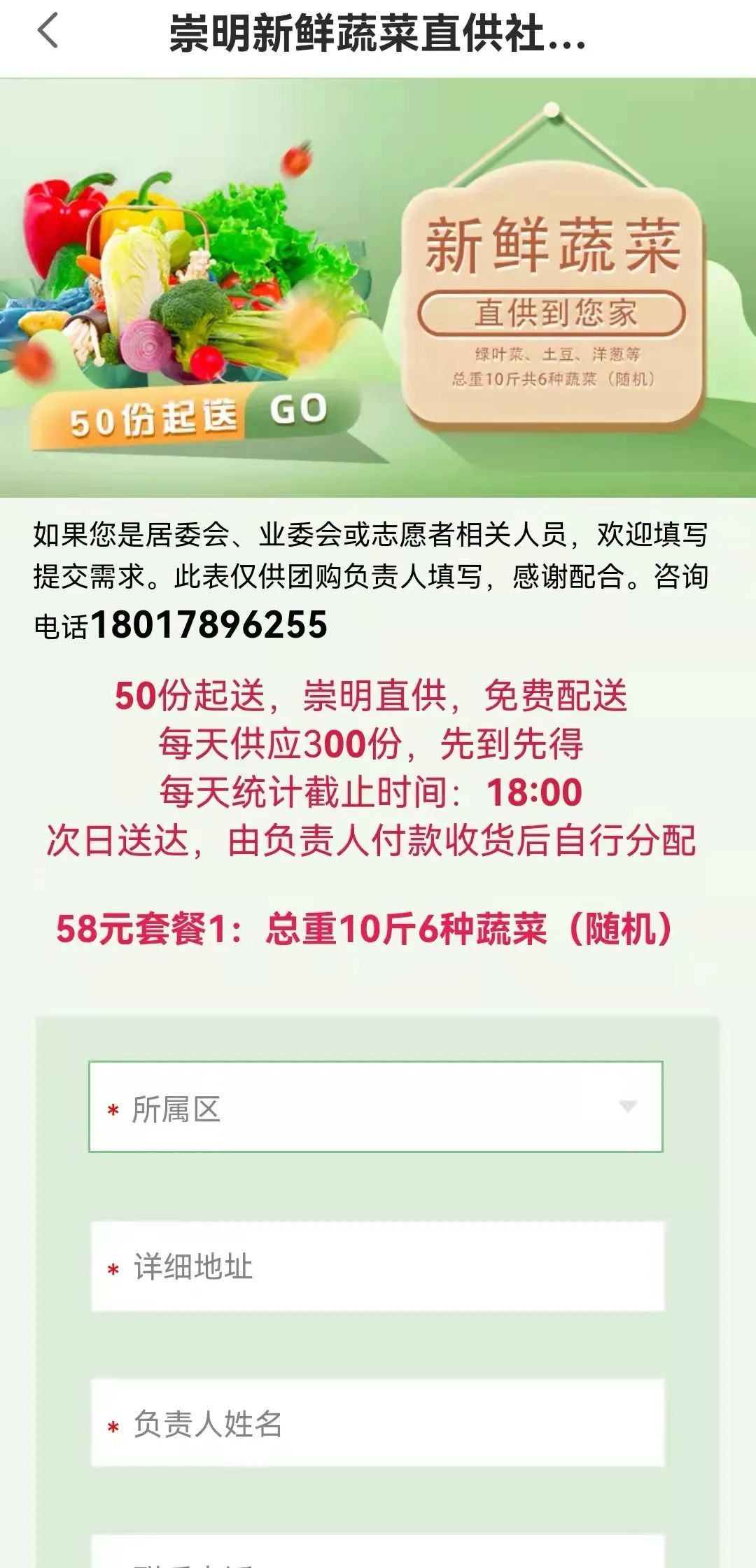Tap the 详细地址 address field
The height and width of the screenshot is (1568, 756).
point(378,1266)
